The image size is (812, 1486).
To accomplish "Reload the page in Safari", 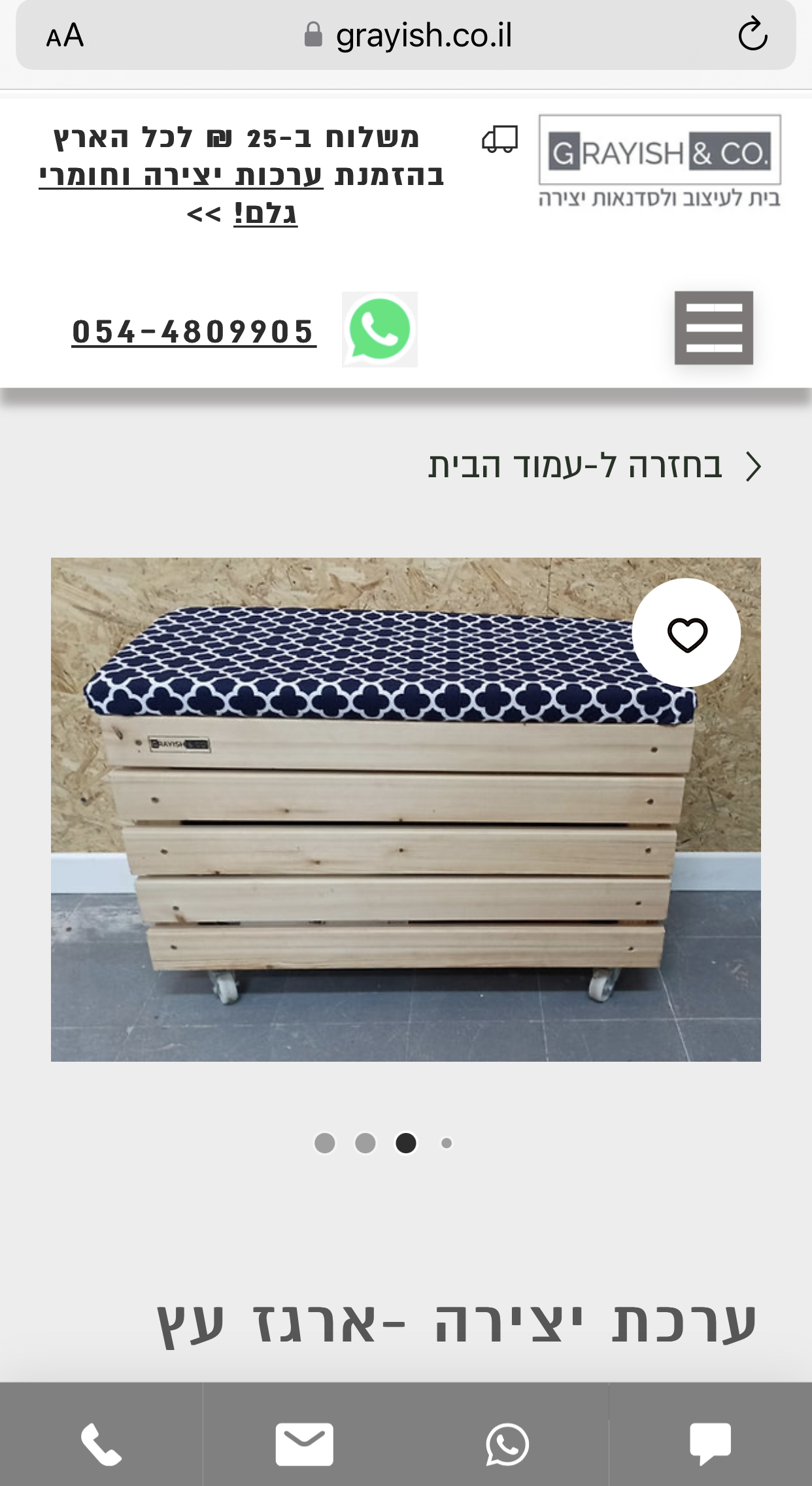I will click(x=753, y=35).
